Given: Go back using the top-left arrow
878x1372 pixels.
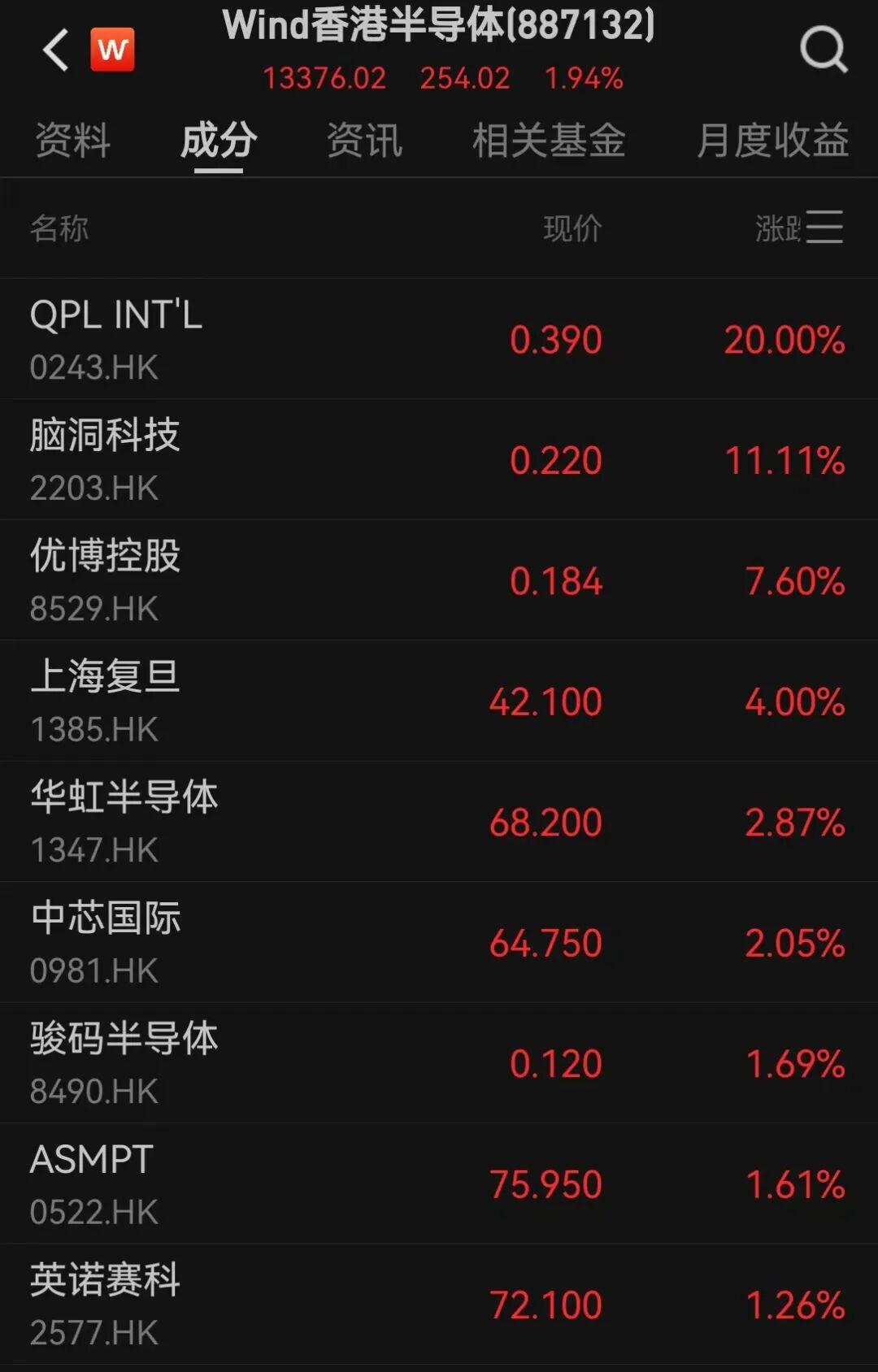Looking at the screenshot, I should point(55,50).
